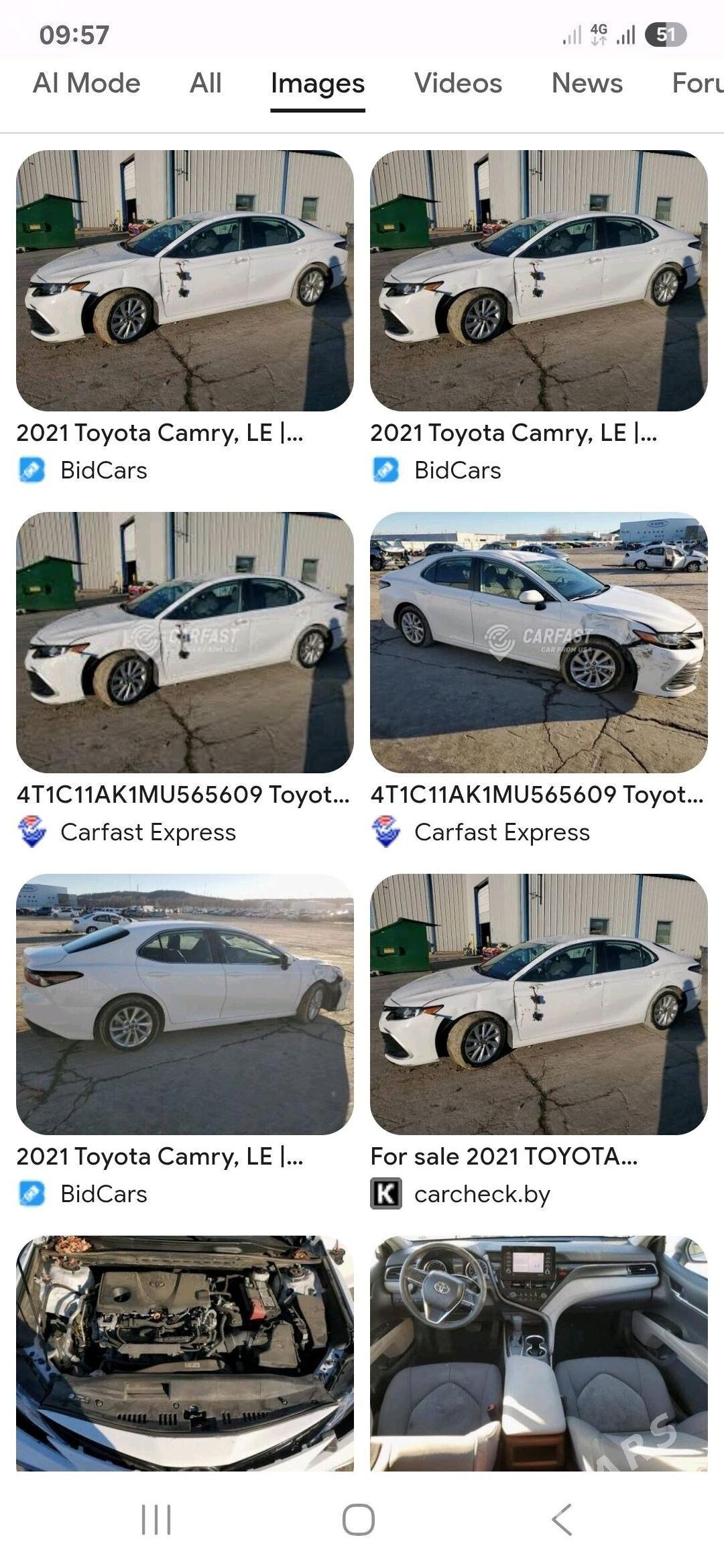Select the All results tab
The image size is (724, 1568).
204,83
